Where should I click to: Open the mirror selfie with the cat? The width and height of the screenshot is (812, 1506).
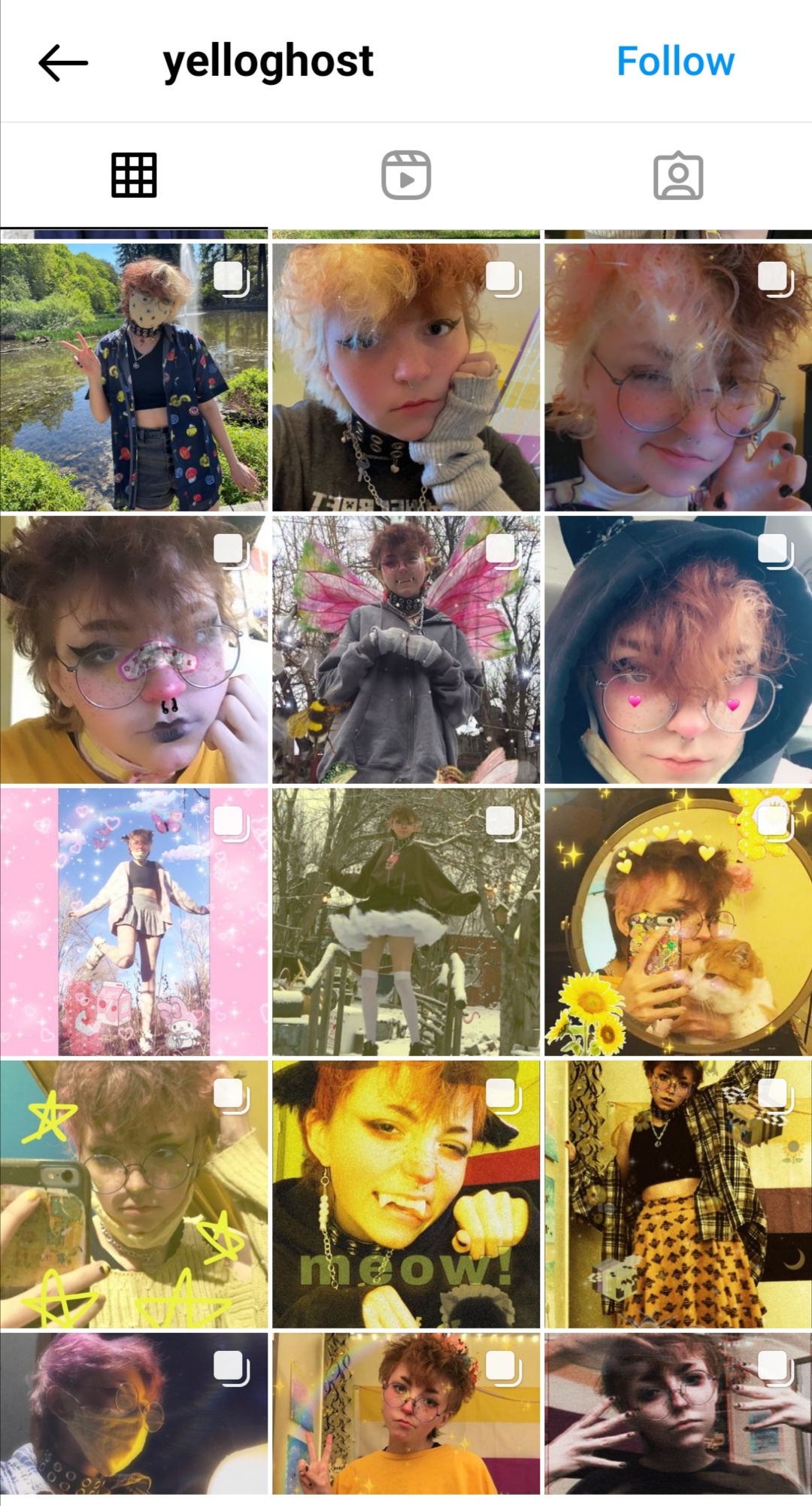(678, 922)
